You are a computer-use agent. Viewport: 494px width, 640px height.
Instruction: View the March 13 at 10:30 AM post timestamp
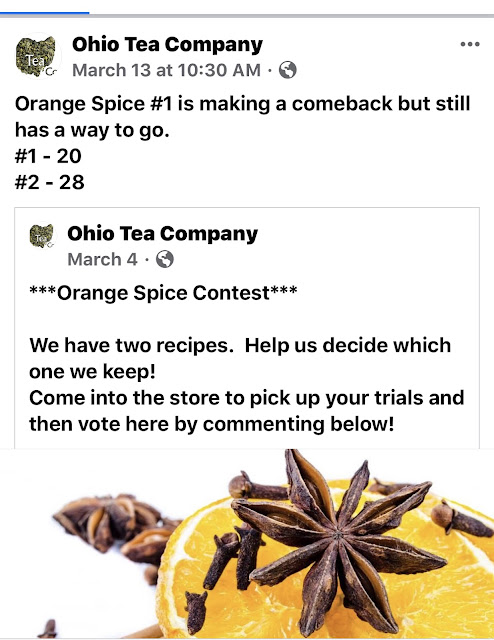(167, 70)
